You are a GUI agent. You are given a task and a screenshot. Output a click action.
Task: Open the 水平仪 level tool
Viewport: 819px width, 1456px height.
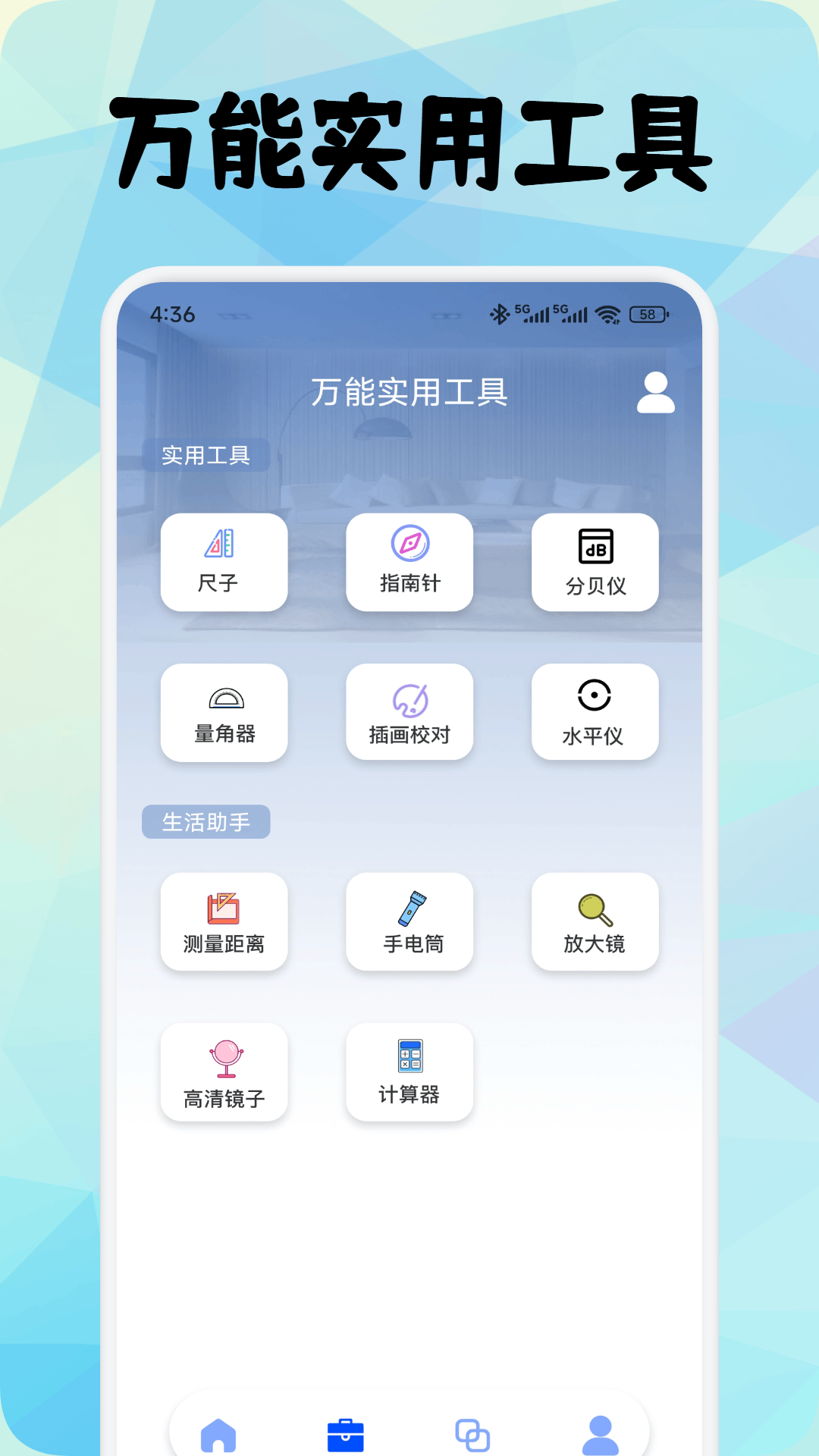595,711
